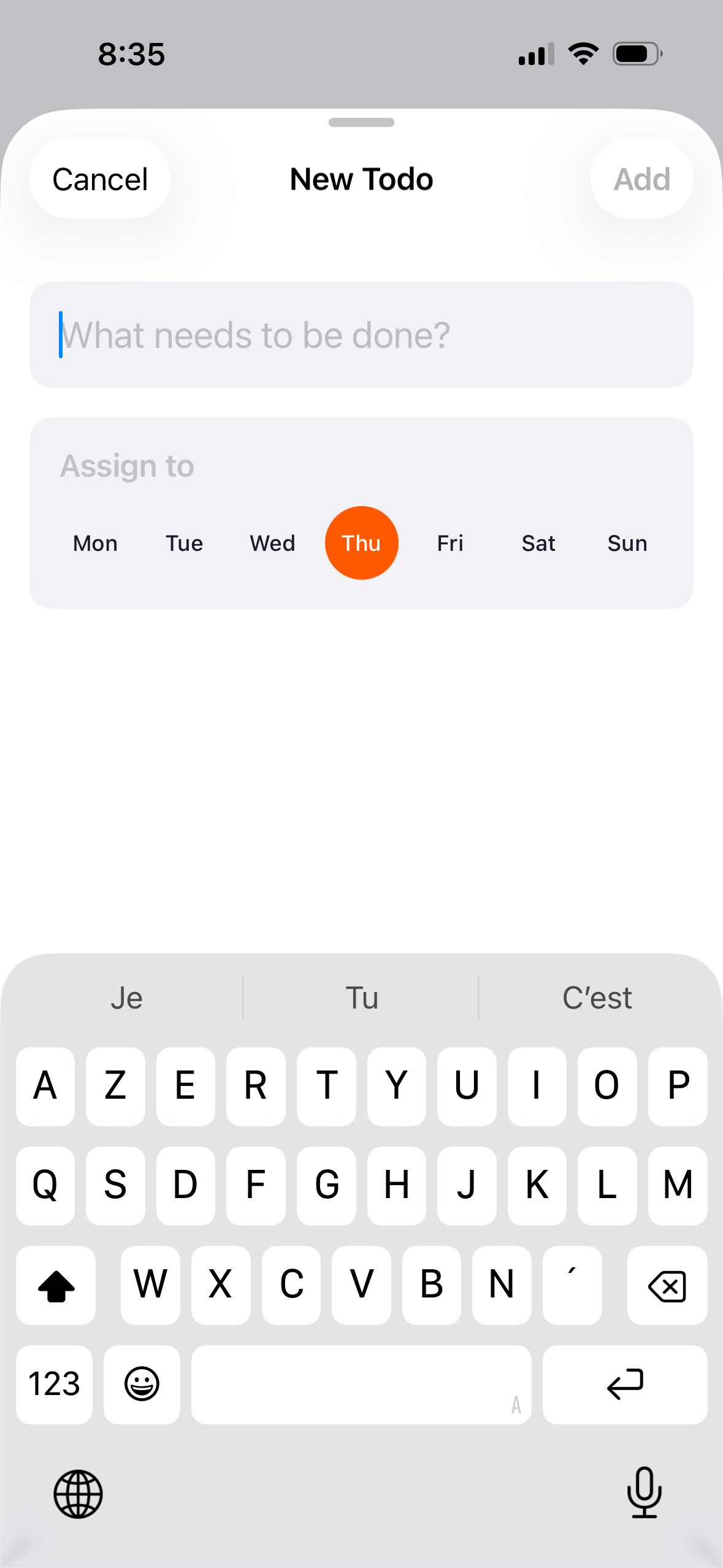
Task: Insert the suggestion 'Je'
Action: 127,998
